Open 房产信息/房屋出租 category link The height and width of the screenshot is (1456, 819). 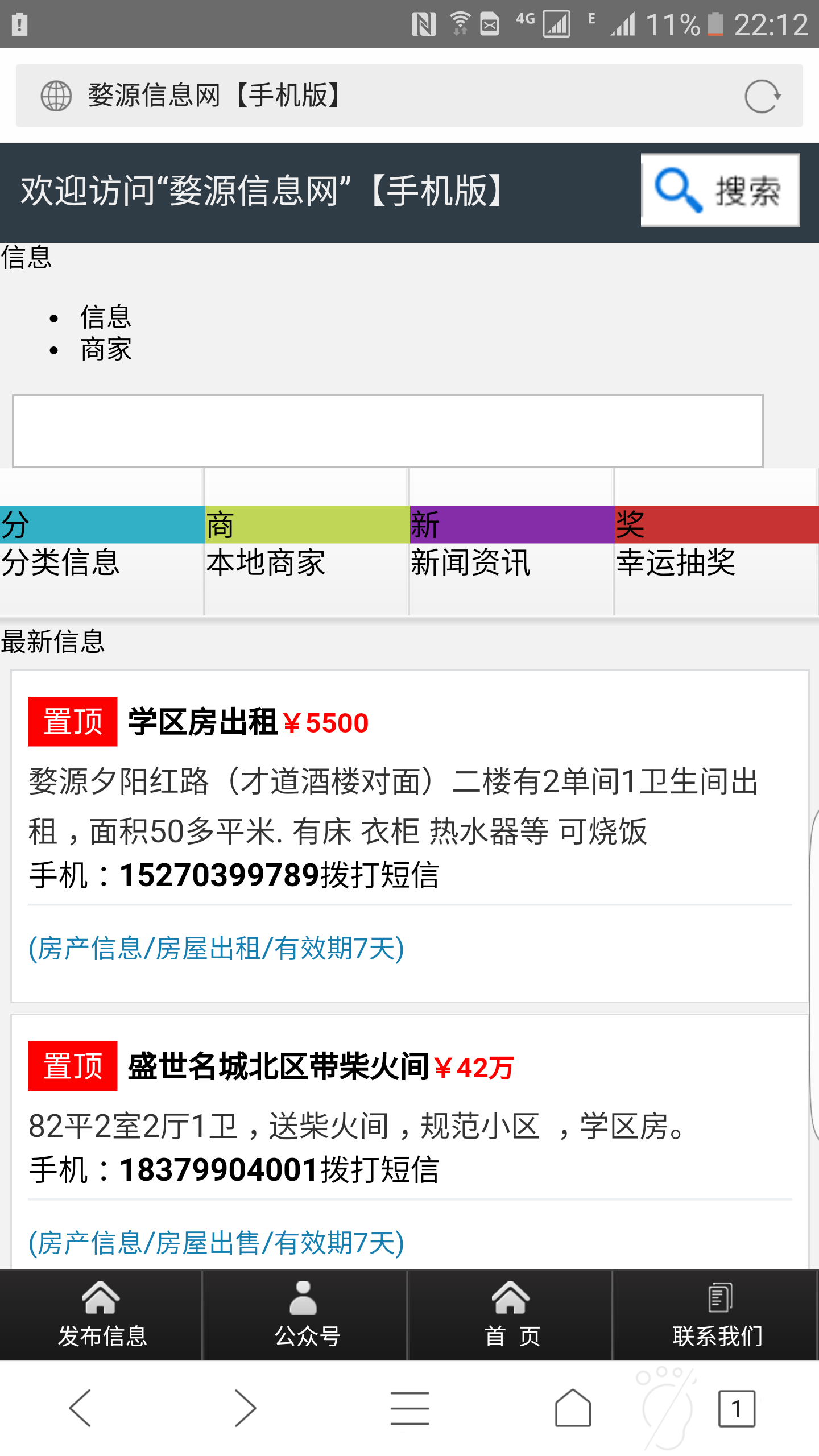pyautogui.click(x=216, y=949)
